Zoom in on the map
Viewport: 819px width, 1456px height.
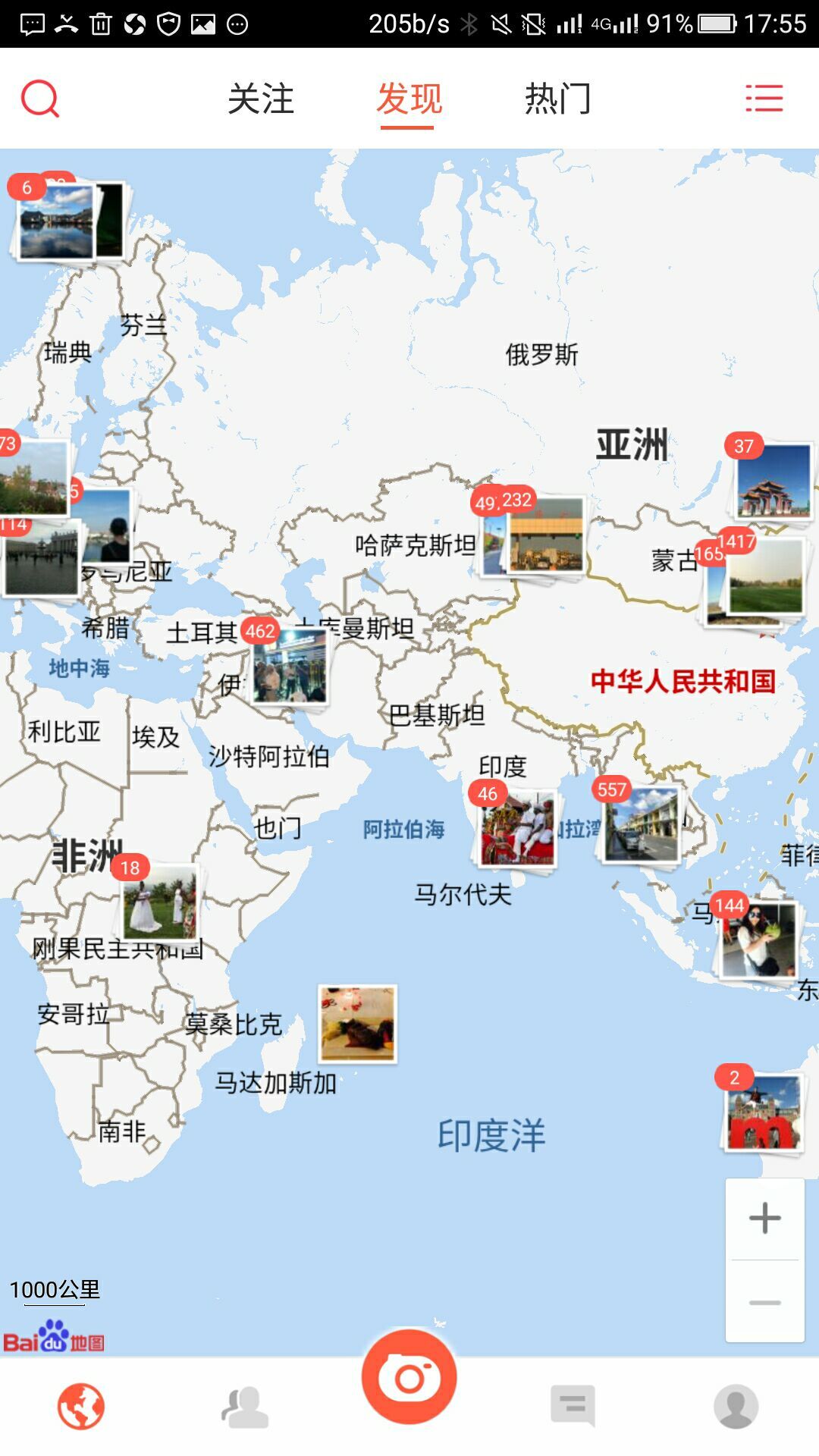coord(764,1219)
